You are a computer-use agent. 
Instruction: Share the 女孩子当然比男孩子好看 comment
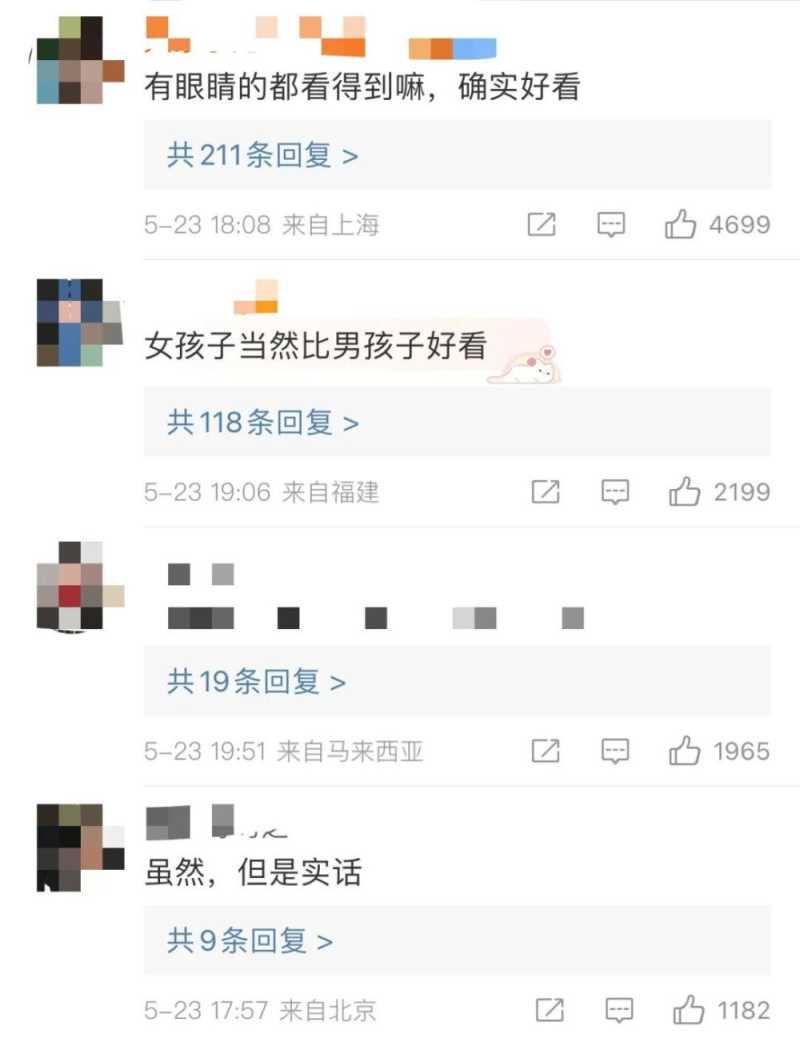[x=545, y=491]
